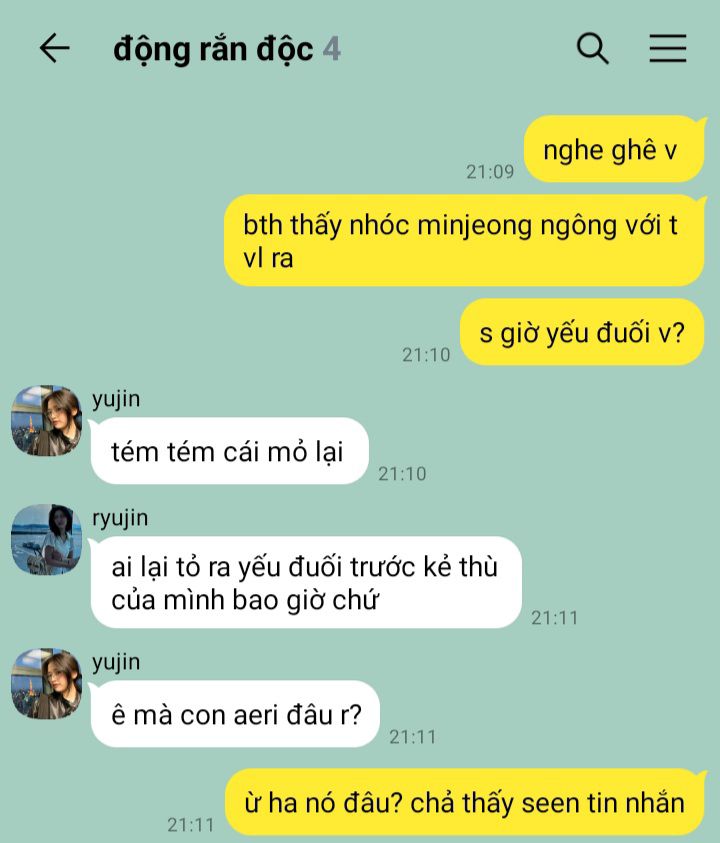Image resolution: width=720 pixels, height=843 pixels.
Task: Go back from the động rắn độc chat
Action: (x=54, y=48)
